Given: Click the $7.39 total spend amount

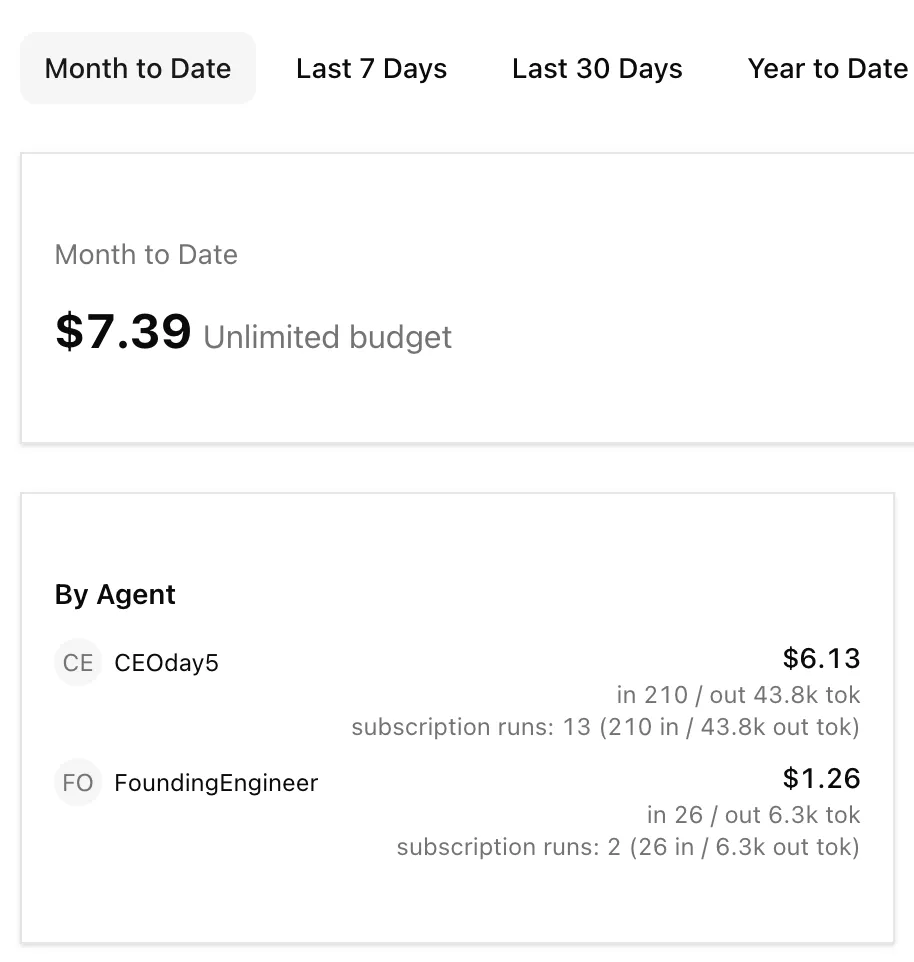Looking at the screenshot, I should point(123,333).
